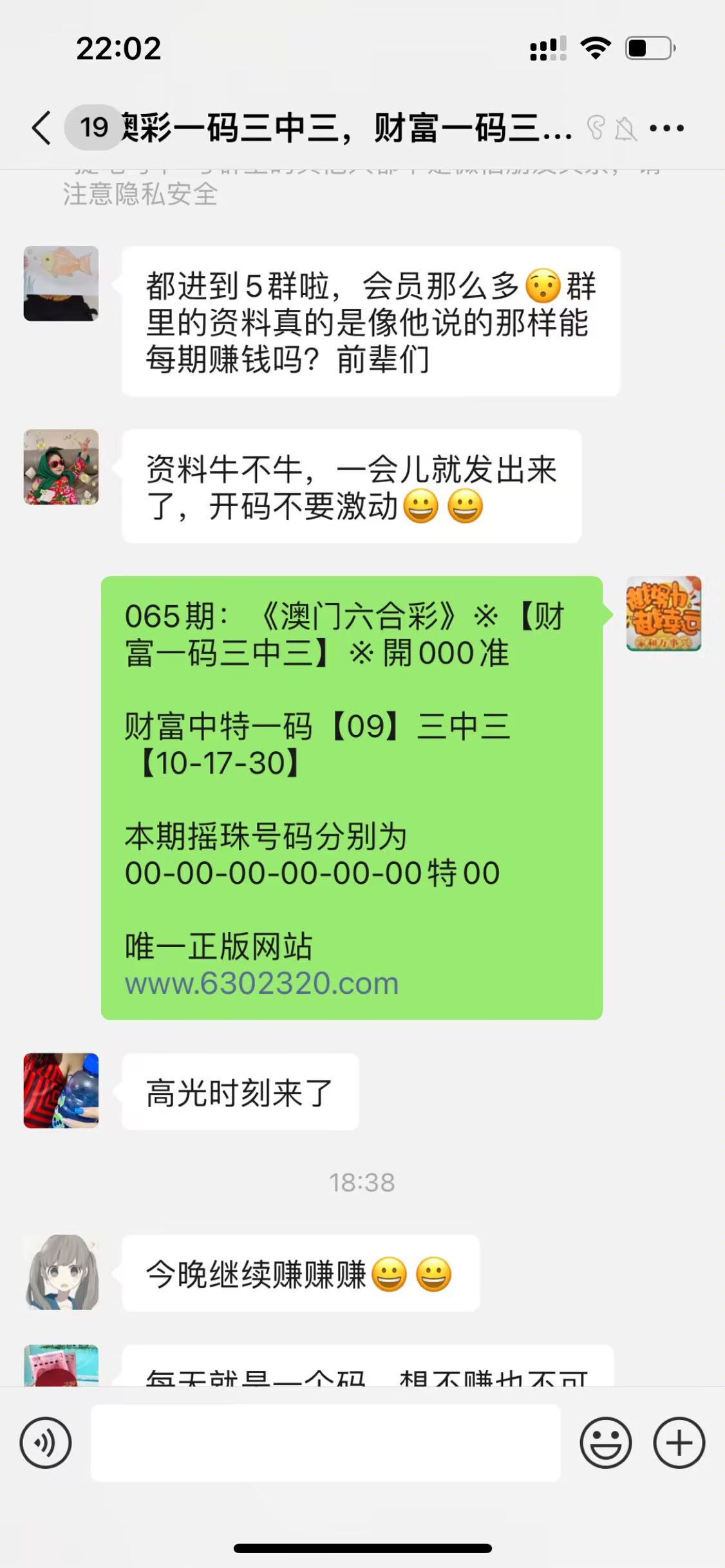
Task: Open the anime girl avatar's profile
Action: click(61, 1272)
